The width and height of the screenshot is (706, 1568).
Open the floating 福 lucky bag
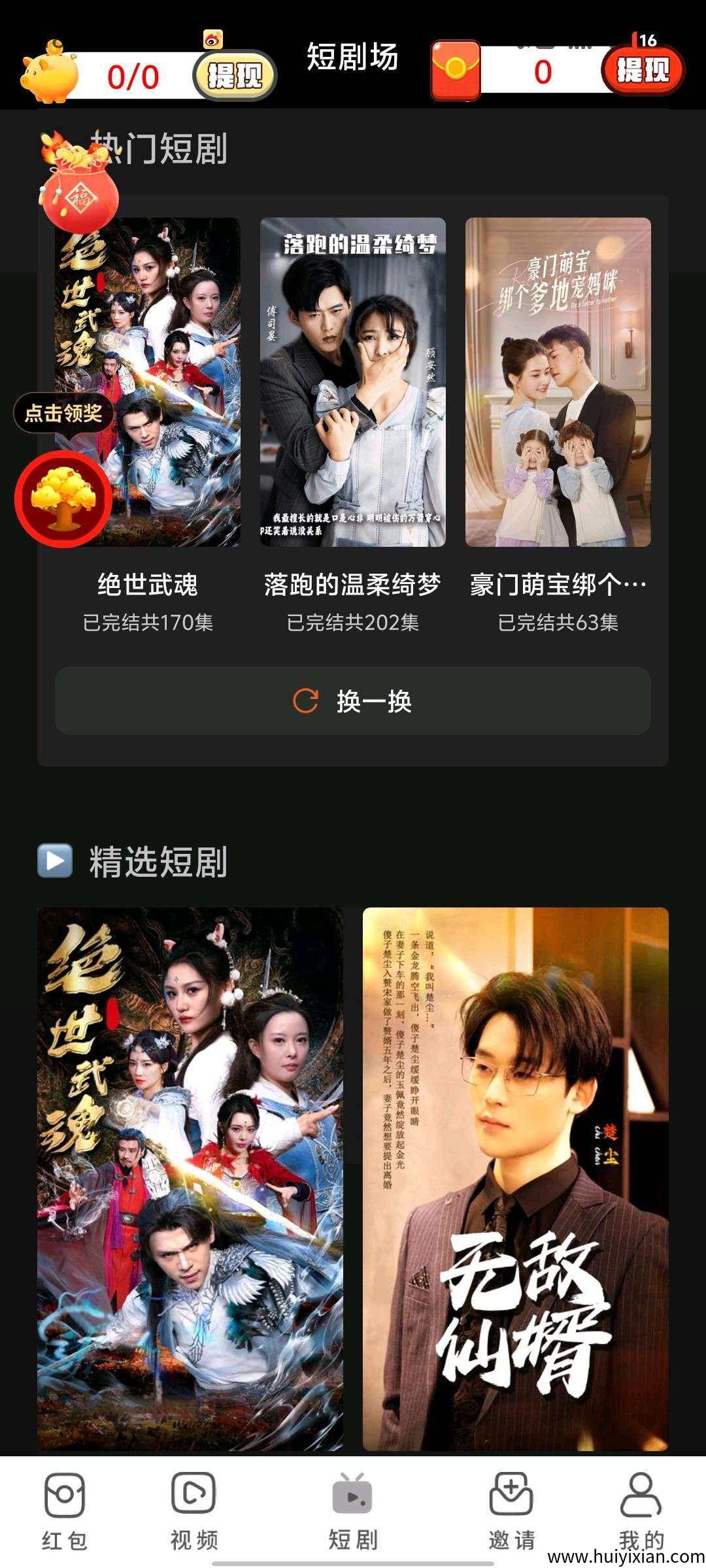[x=78, y=193]
